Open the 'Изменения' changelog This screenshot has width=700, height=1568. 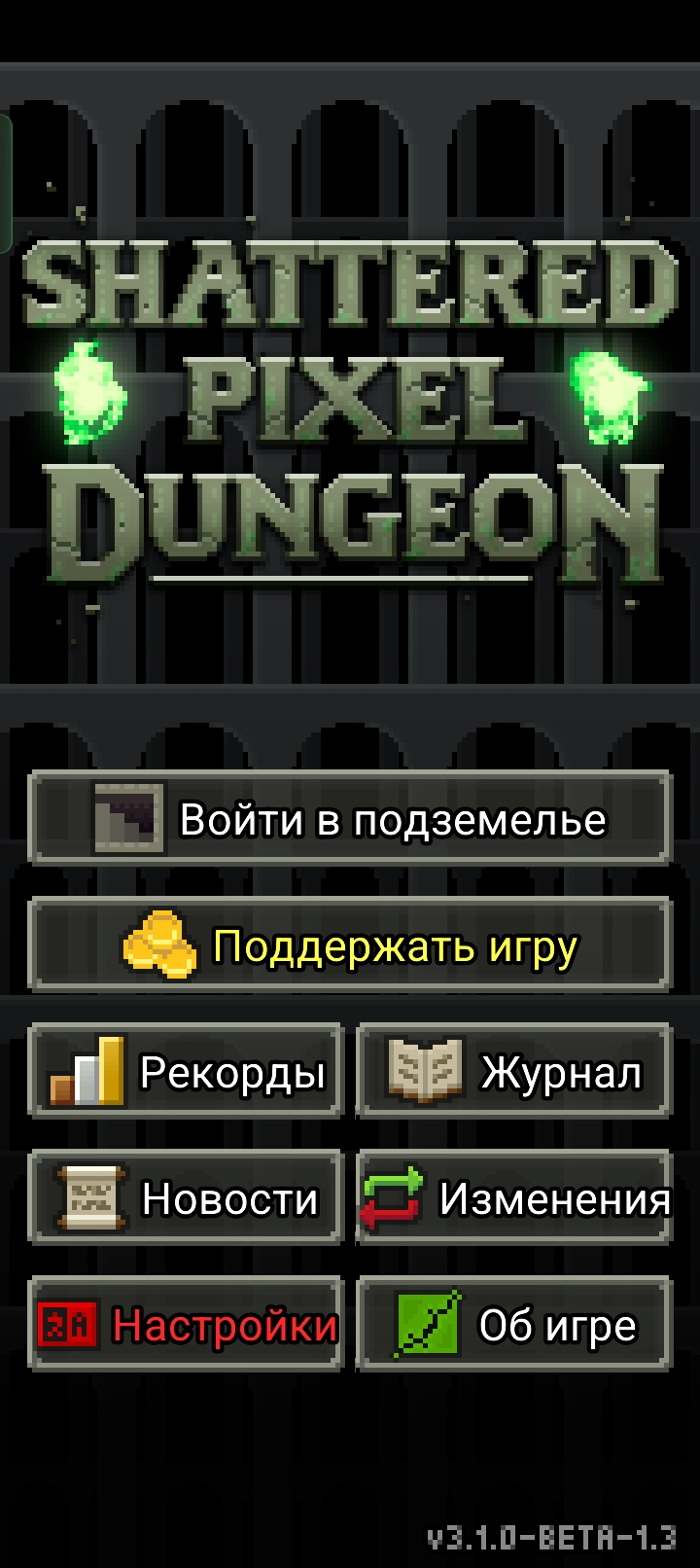pyautogui.click(x=514, y=1197)
